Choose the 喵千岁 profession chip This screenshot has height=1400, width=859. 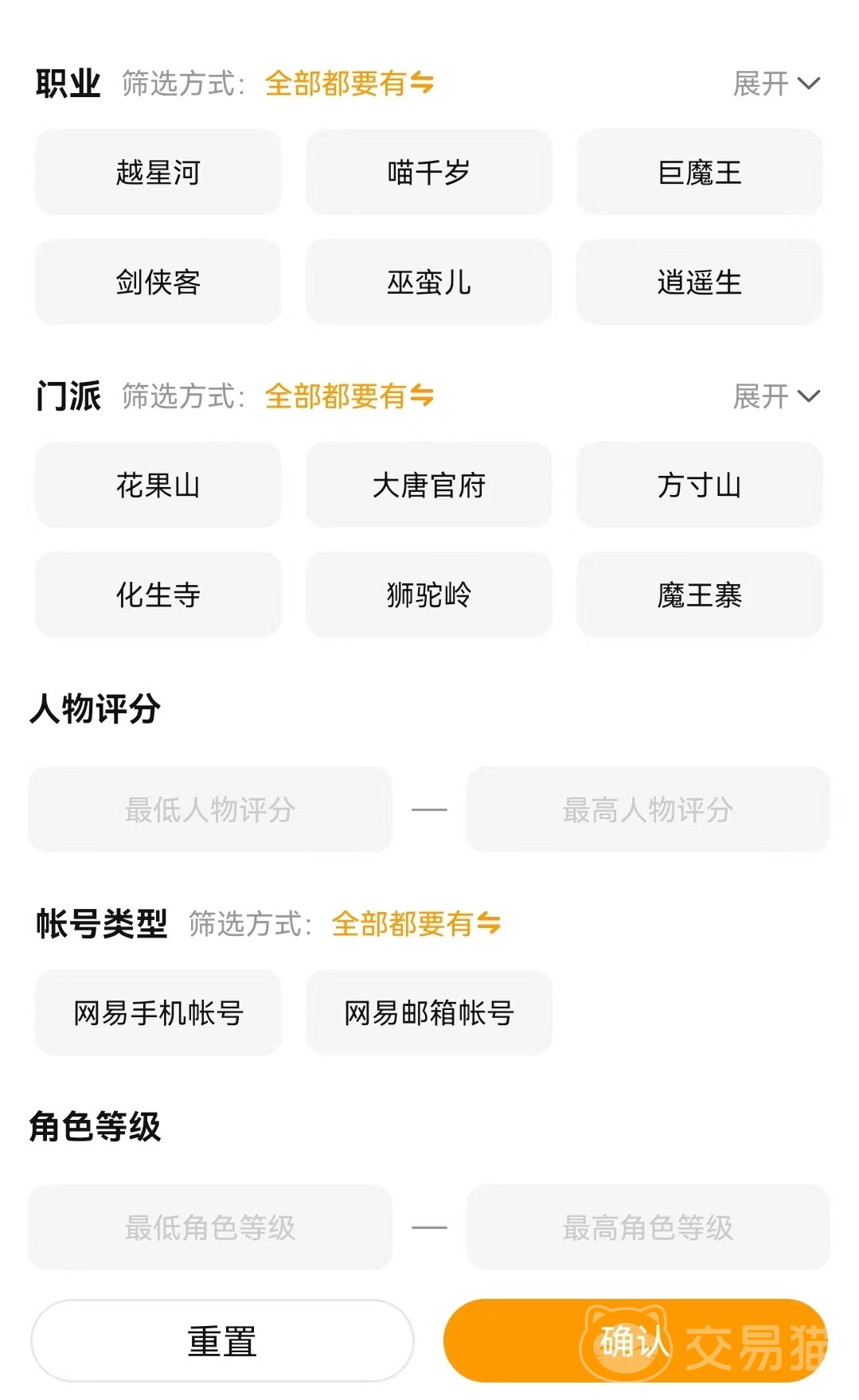coord(428,173)
